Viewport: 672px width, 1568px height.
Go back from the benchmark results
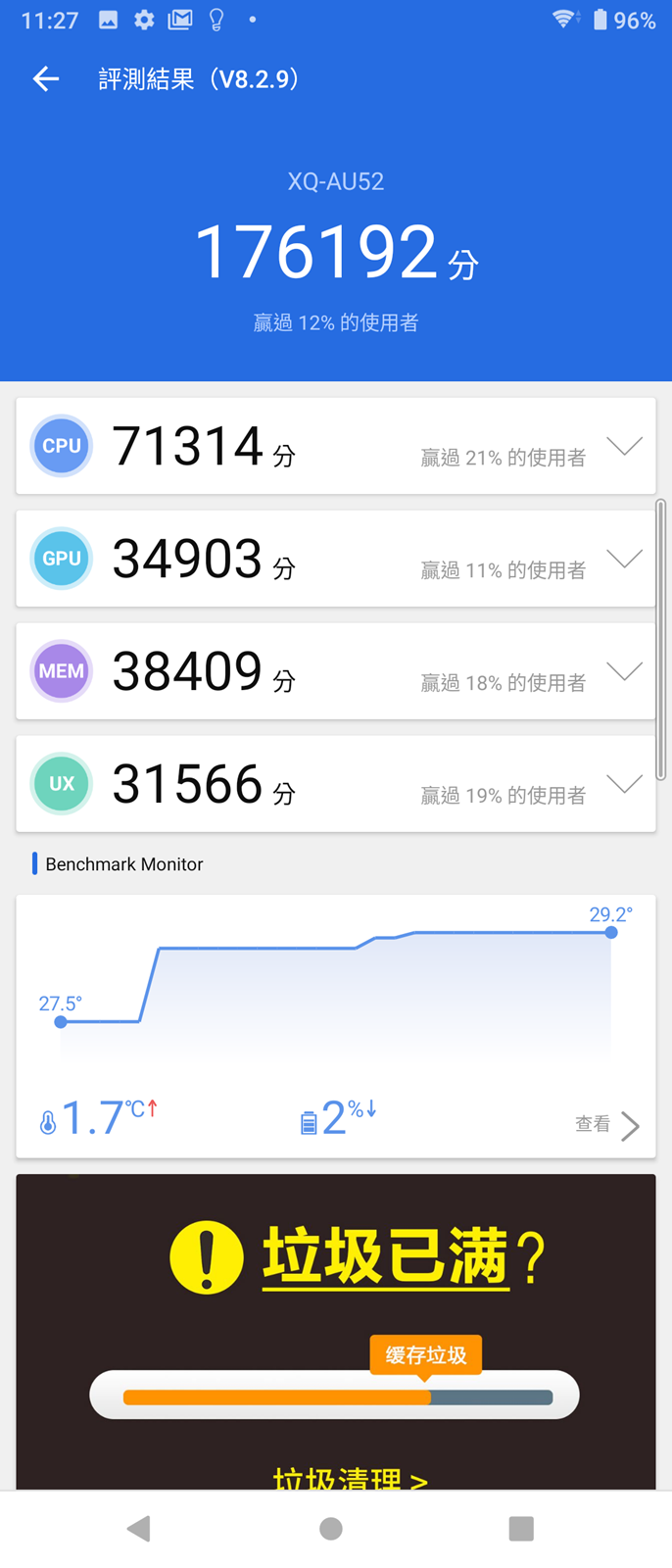tap(46, 79)
